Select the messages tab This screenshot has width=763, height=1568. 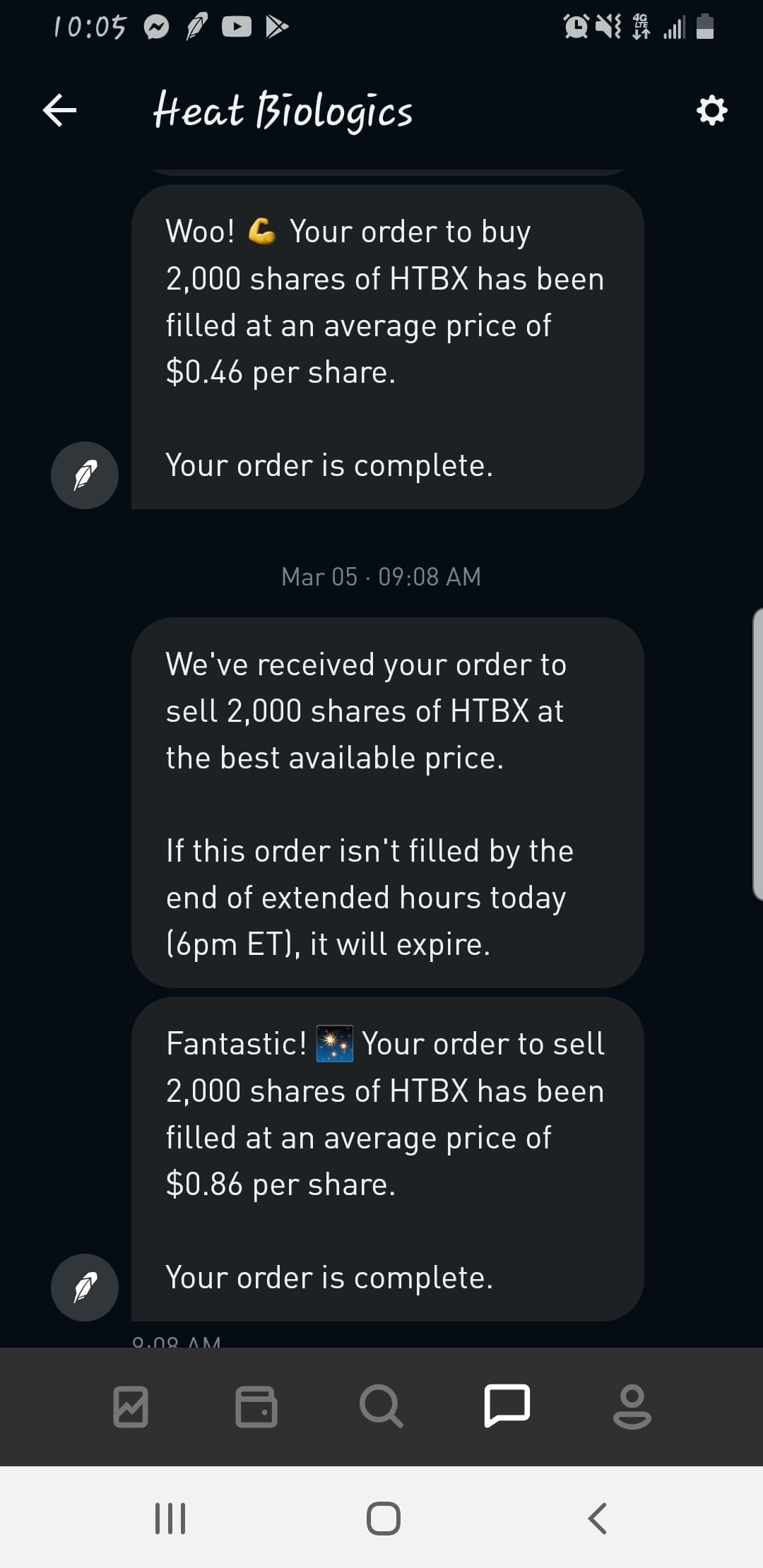507,1405
